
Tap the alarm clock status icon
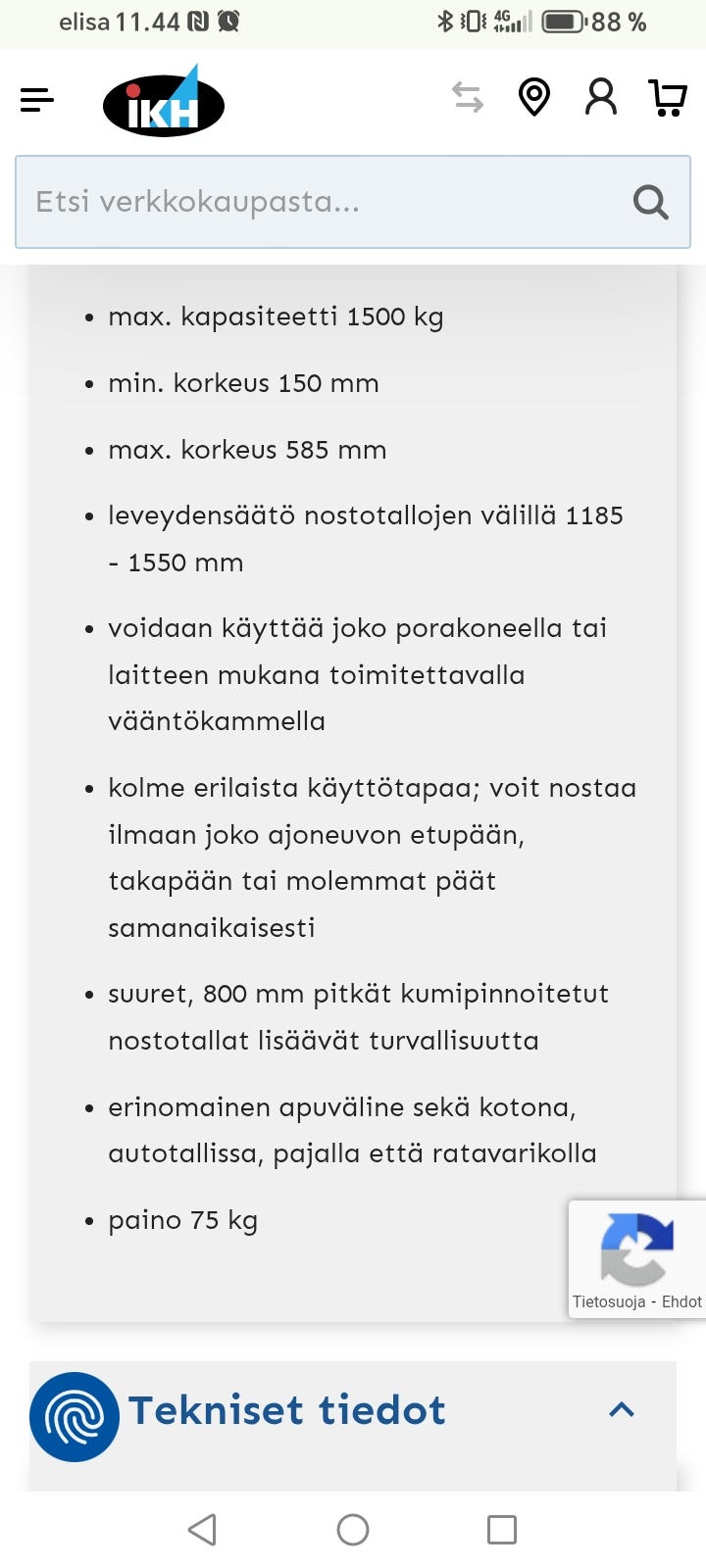tap(228, 20)
